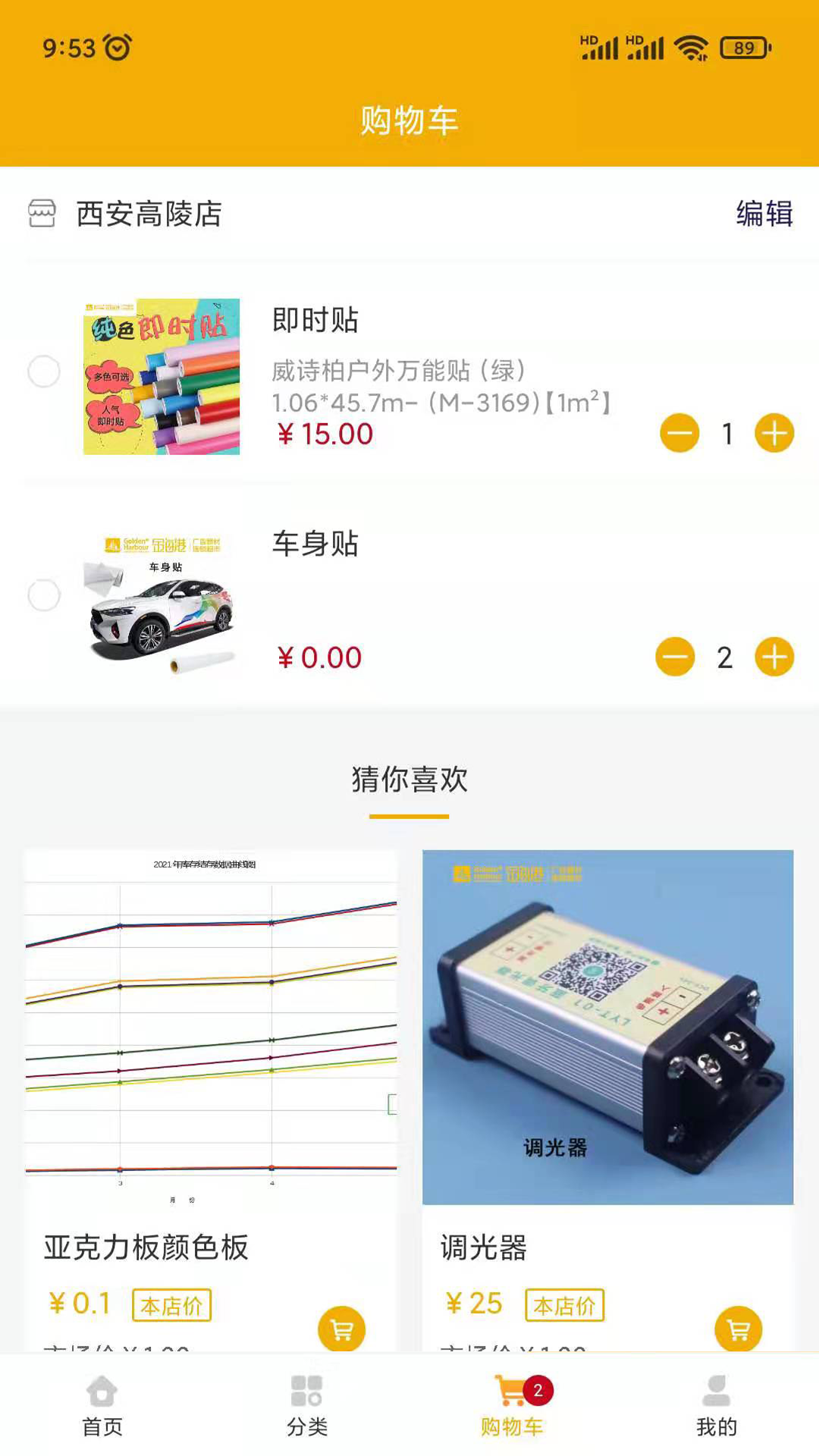Viewport: 819px width, 1456px height.
Task: Decrease quantity of 车身贴
Action: (x=675, y=657)
